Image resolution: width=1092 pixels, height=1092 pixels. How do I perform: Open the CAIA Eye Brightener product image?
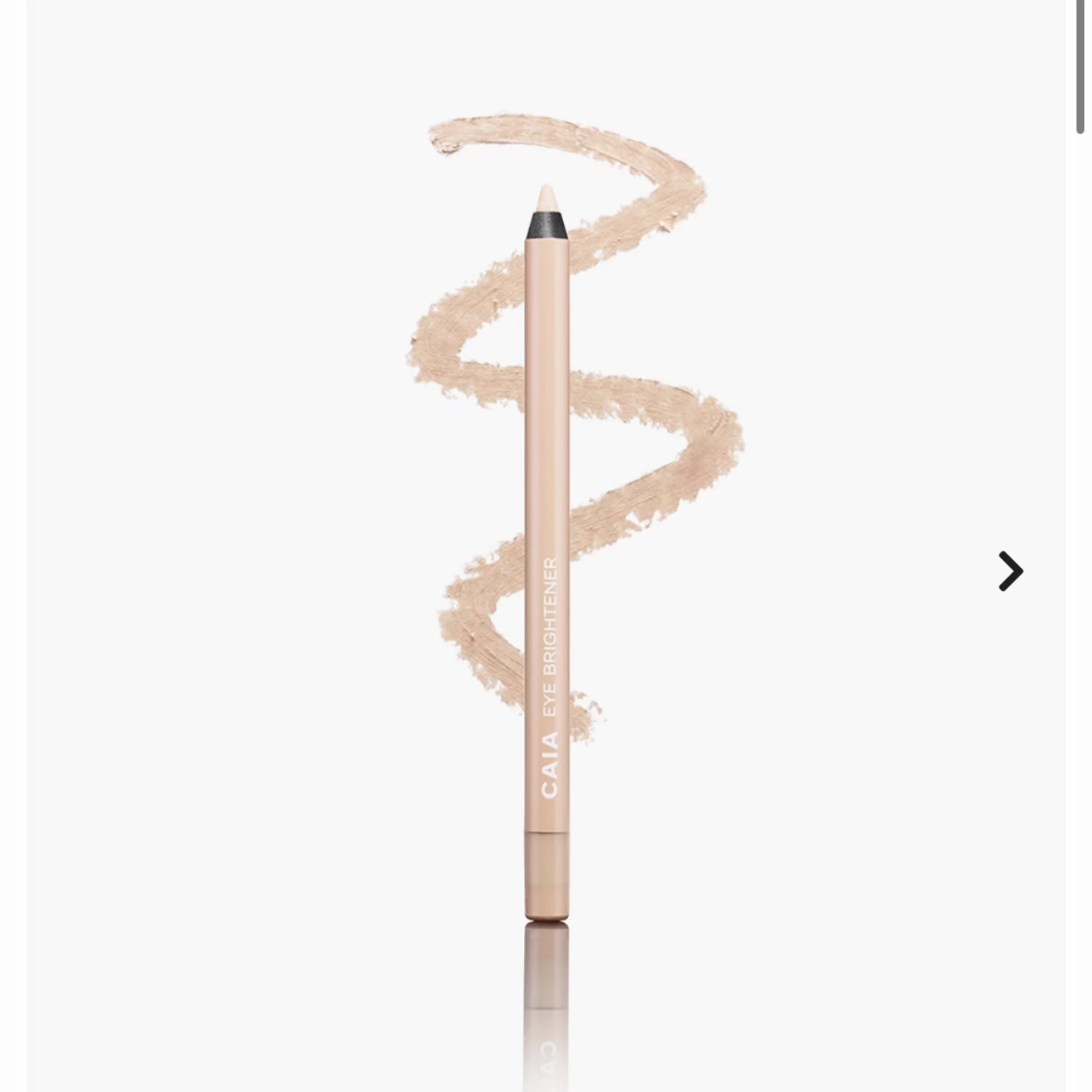(x=546, y=544)
